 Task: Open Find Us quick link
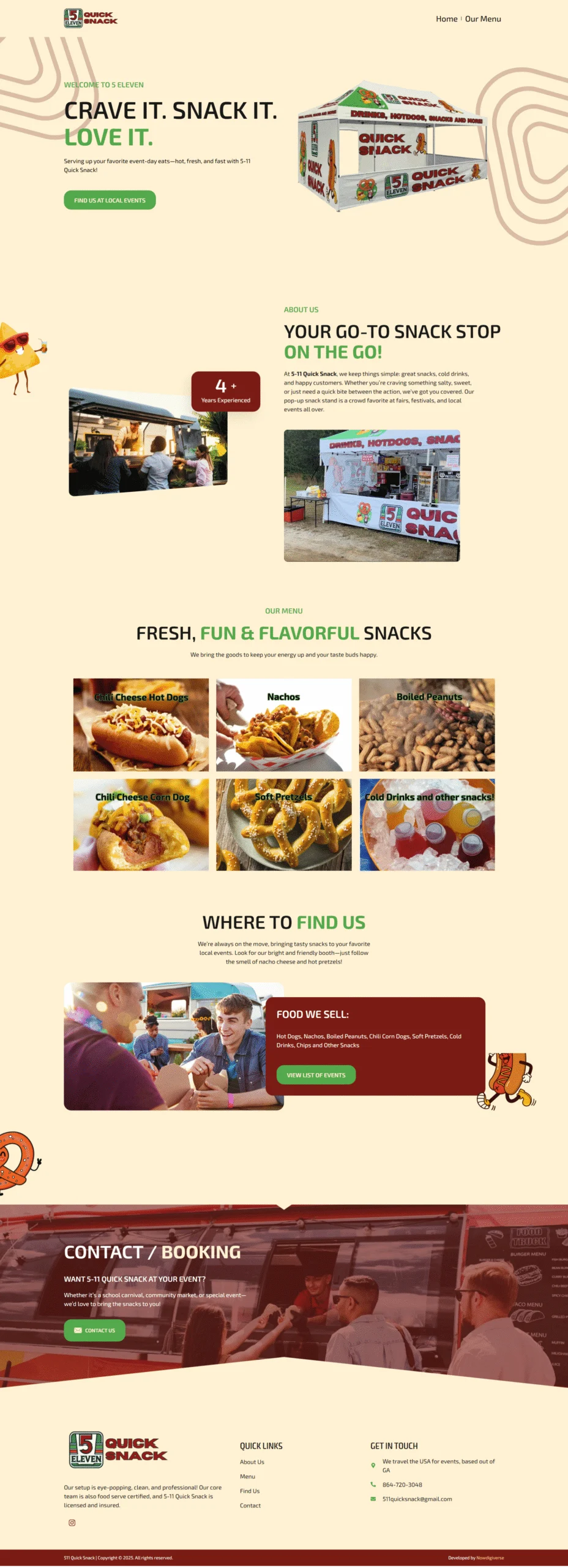(249, 1491)
